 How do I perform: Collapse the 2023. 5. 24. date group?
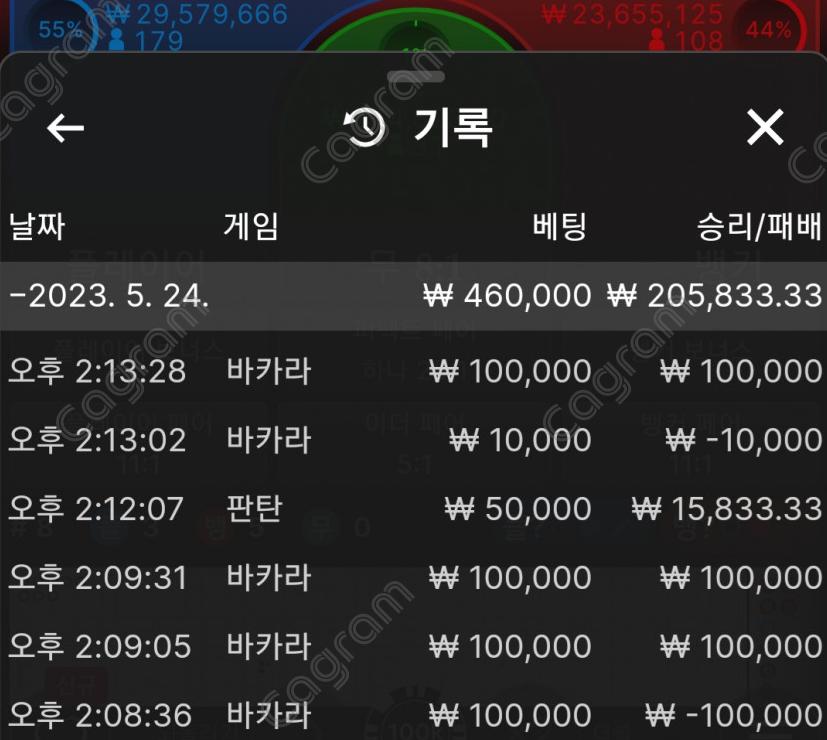click(x=110, y=296)
